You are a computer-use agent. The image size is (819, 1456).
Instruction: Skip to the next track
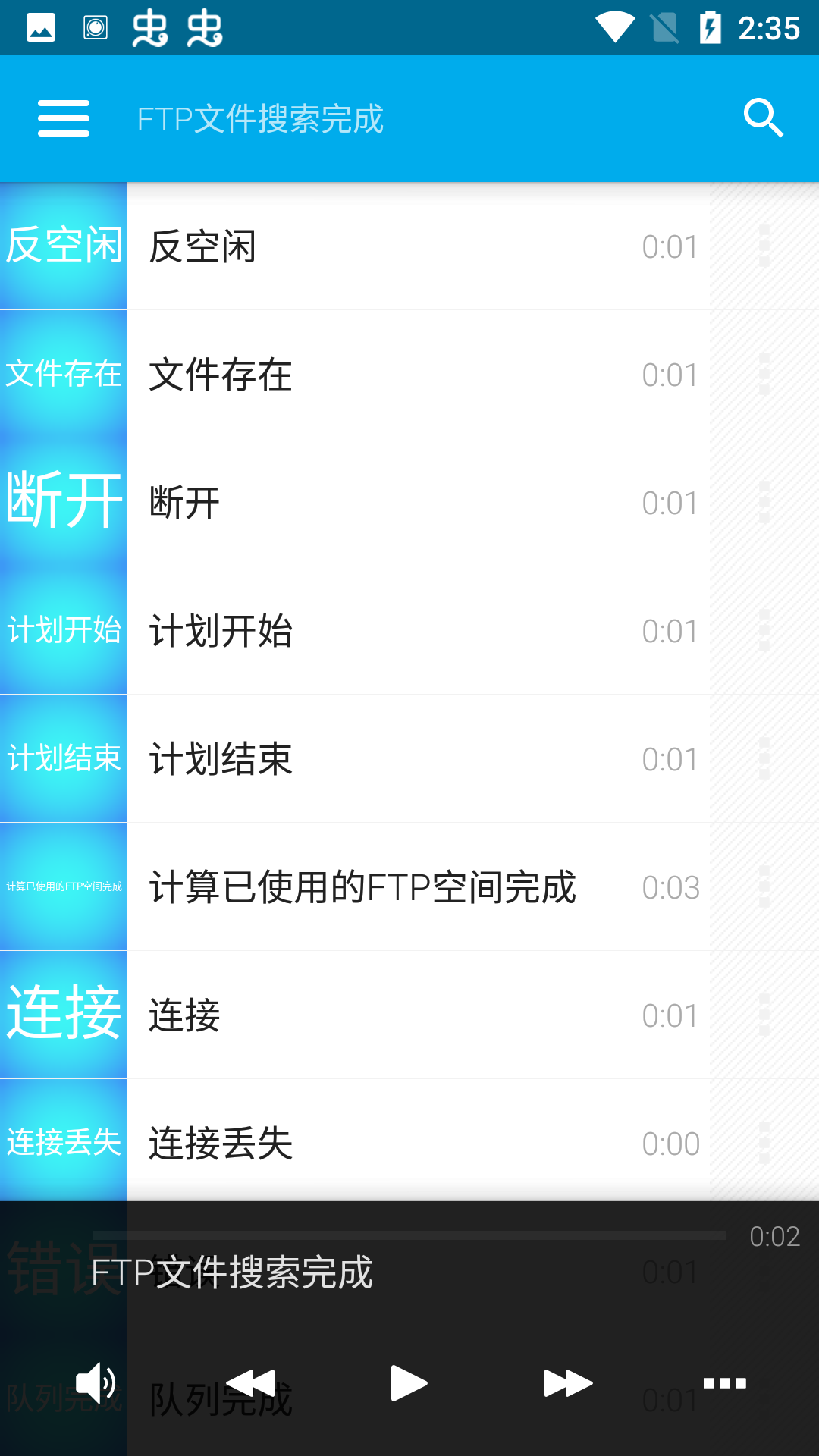click(566, 1382)
